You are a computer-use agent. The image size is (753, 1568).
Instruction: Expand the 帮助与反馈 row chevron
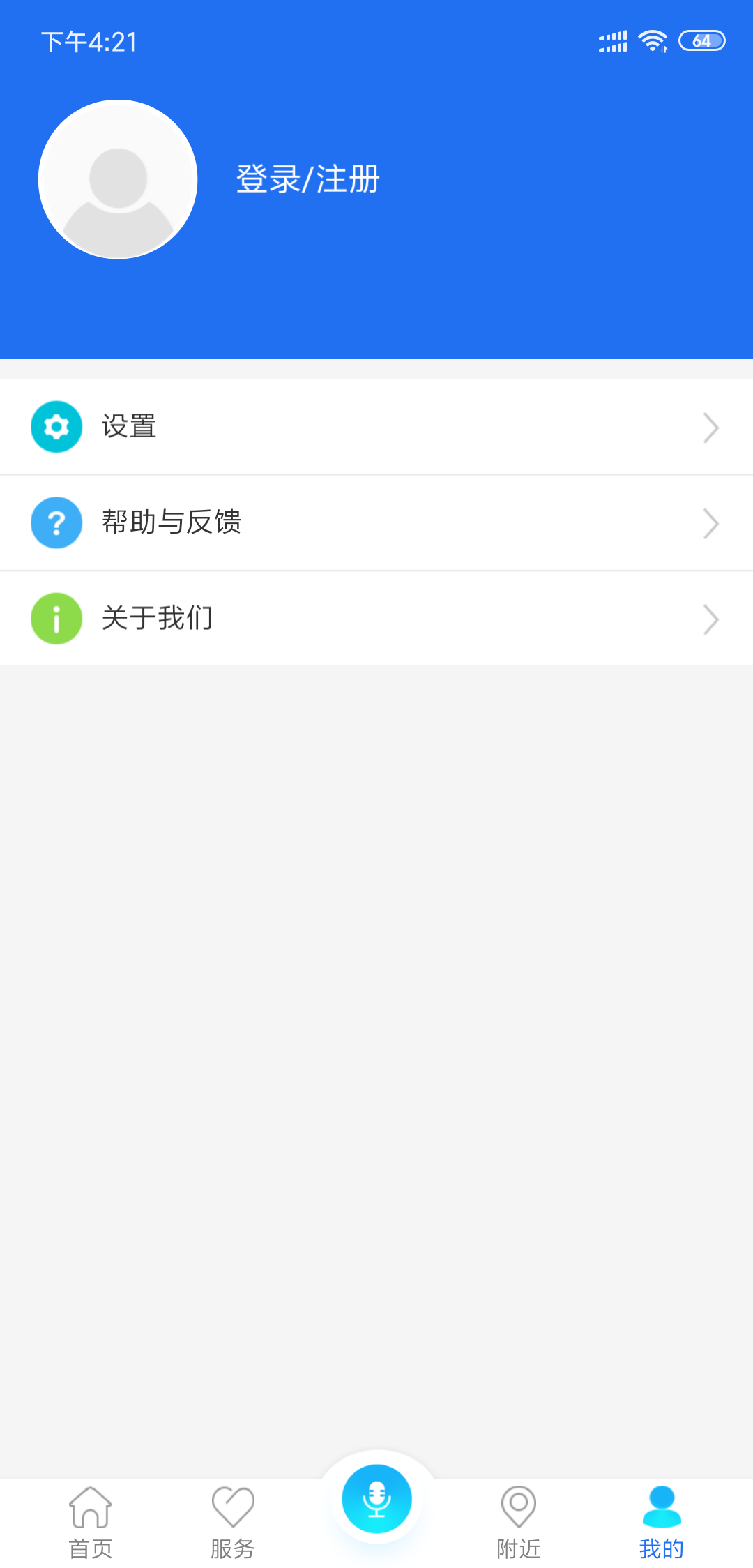click(x=710, y=522)
